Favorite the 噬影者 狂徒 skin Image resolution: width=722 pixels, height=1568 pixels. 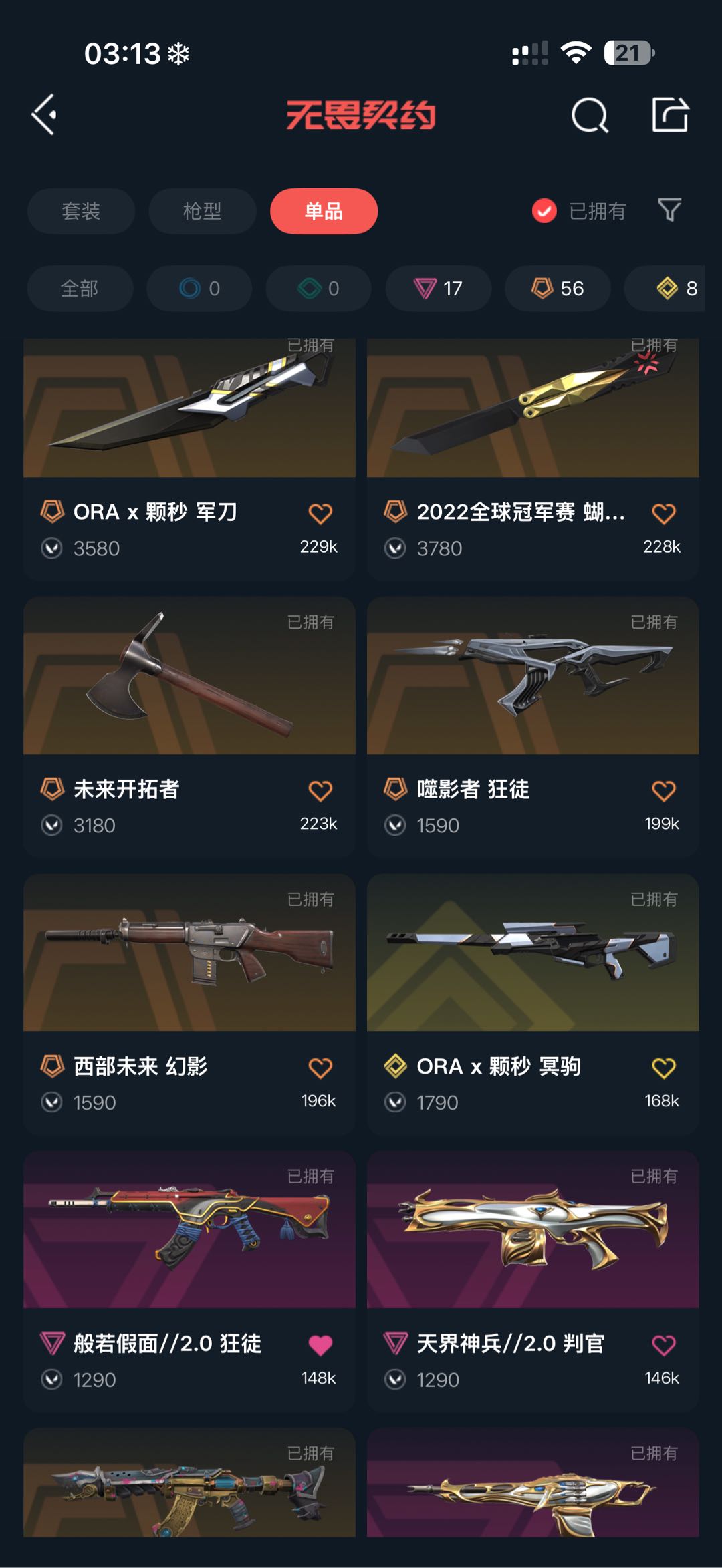[x=663, y=791]
